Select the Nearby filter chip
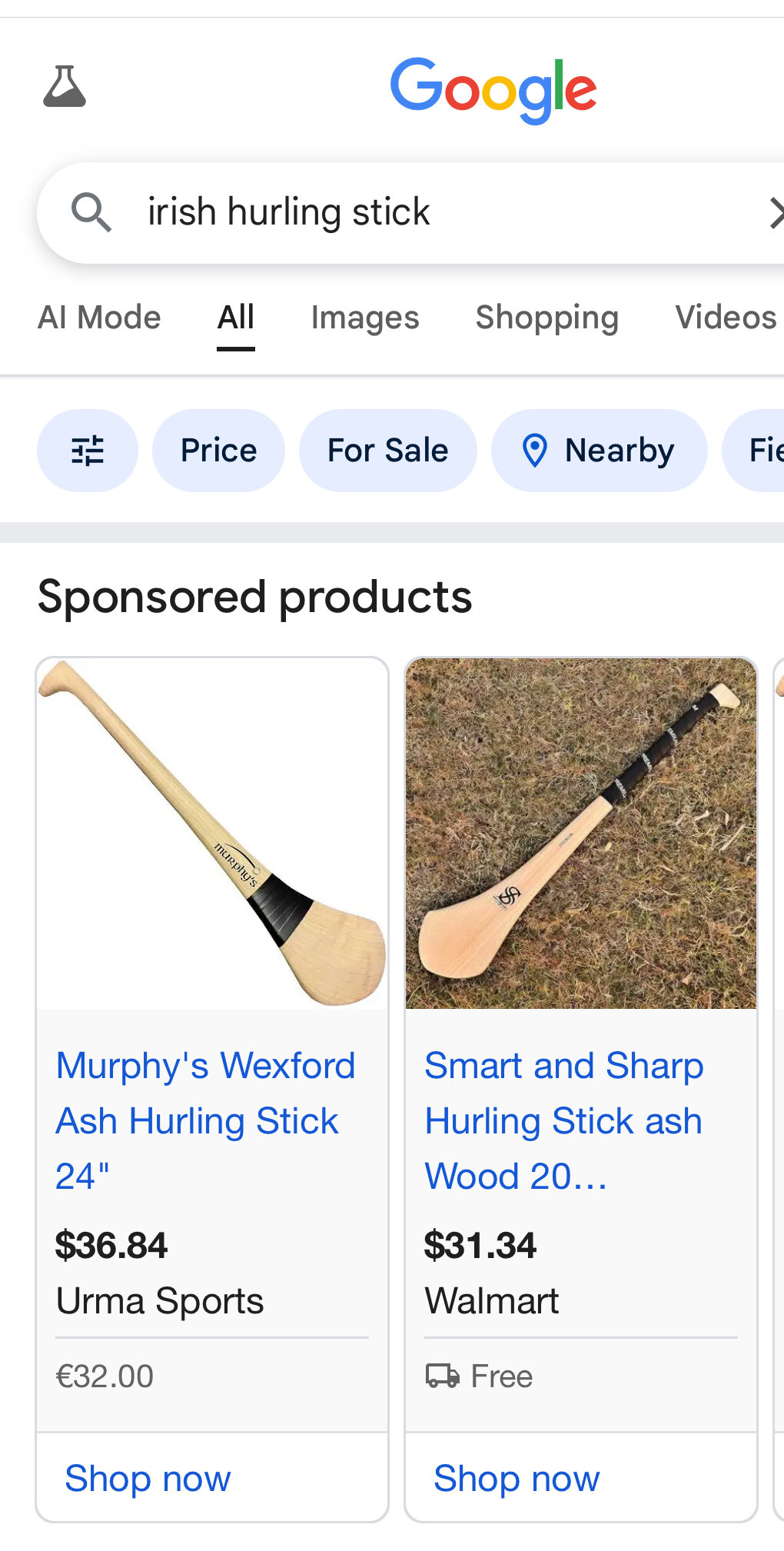This screenshot has width=784, height=1551. pos(599,451)
